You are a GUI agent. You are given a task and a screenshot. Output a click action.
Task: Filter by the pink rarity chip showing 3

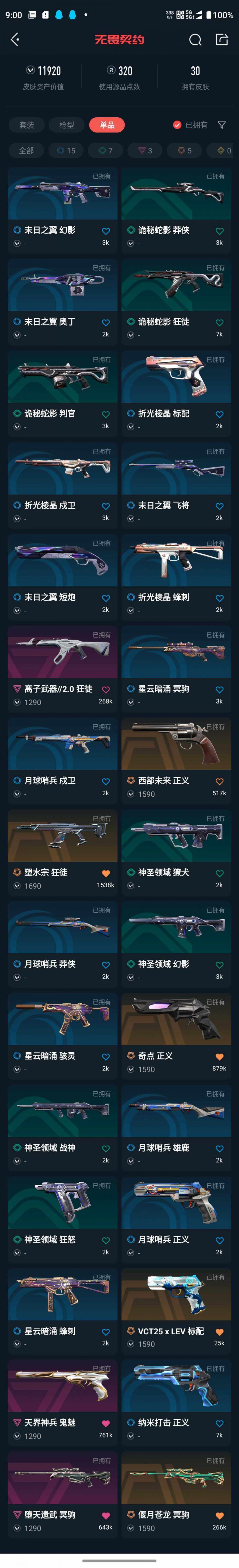tap(145, 150)
